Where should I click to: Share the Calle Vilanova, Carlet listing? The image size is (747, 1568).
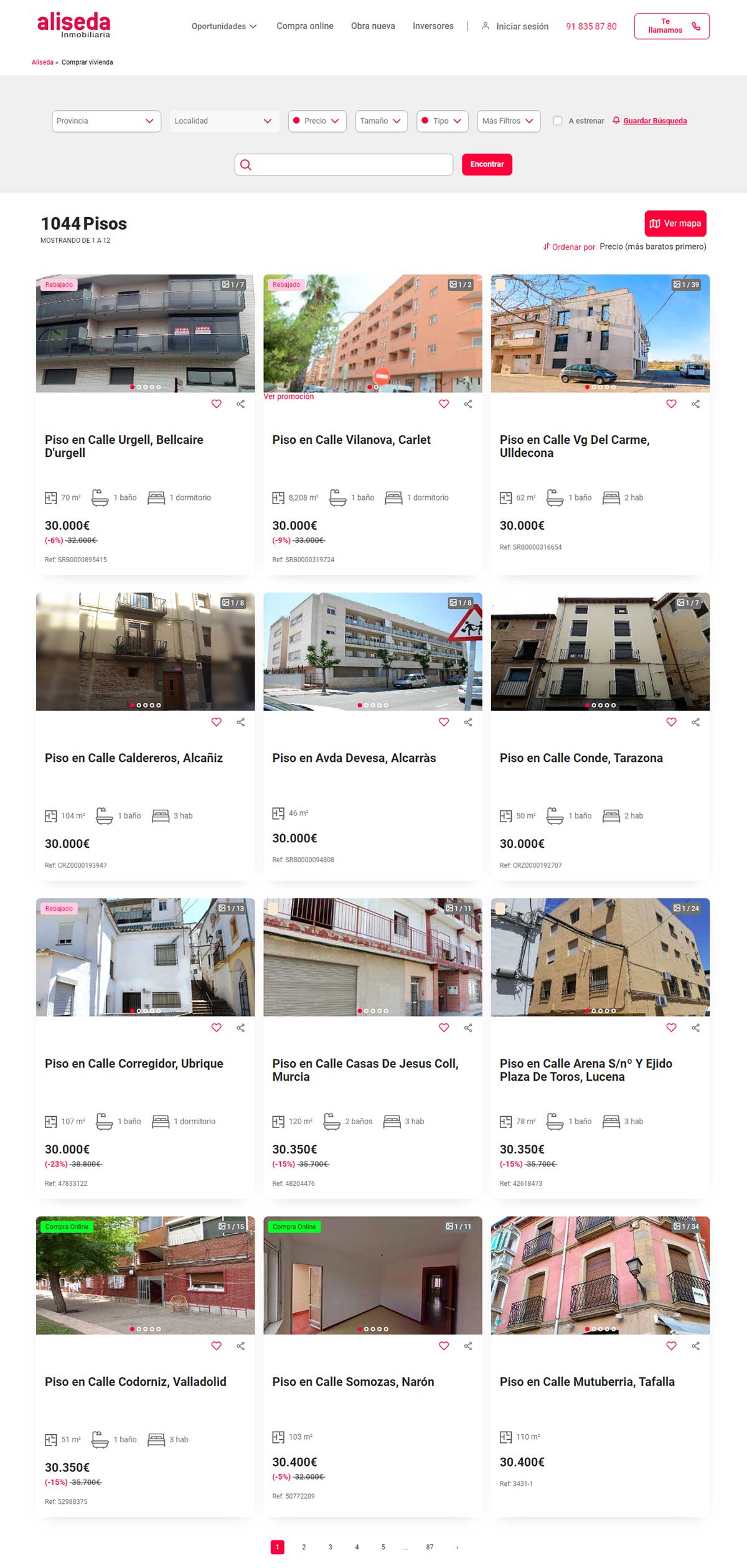coord(468,404)
